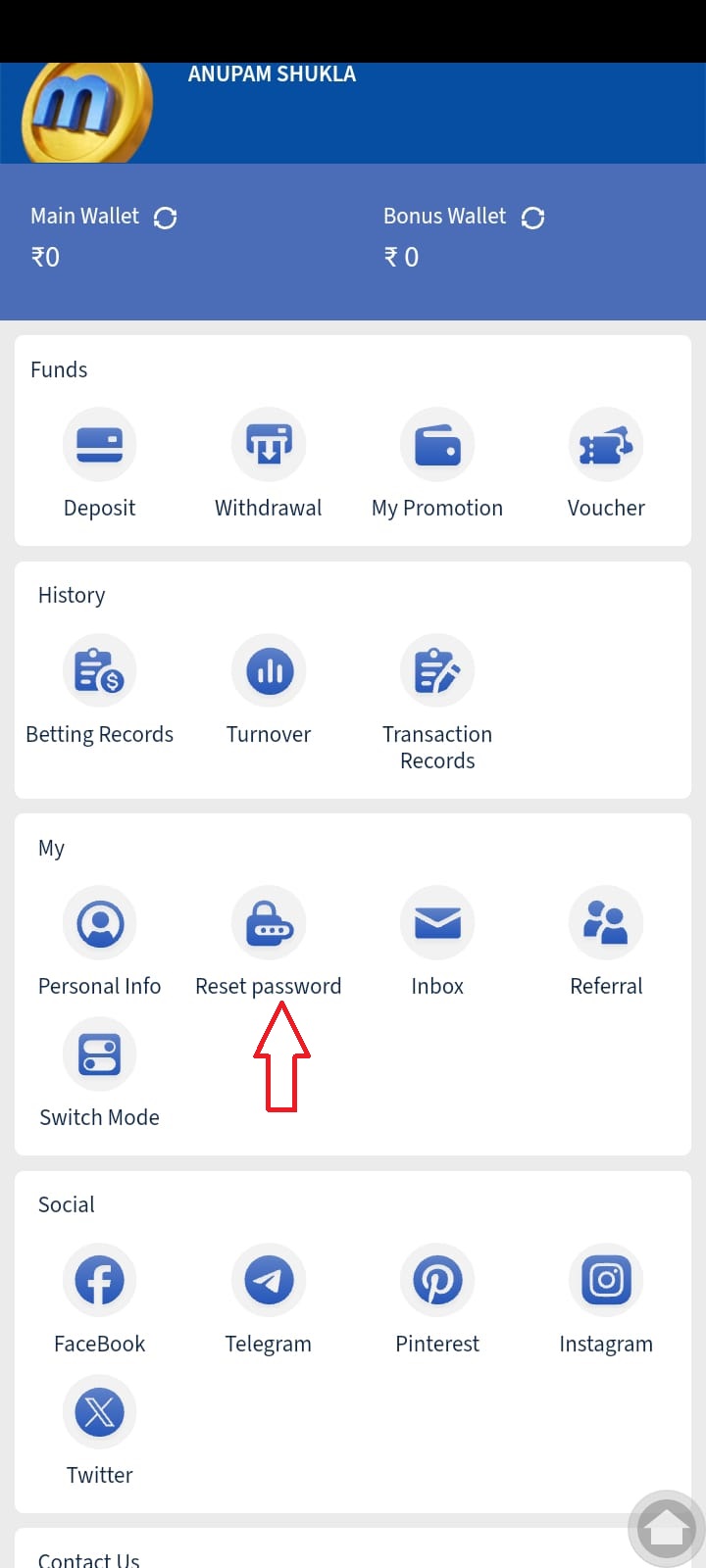The height and width of the screenshot is (1568, 706).
Task: Tap Switch Mode
Action: tap(99, 1054)
